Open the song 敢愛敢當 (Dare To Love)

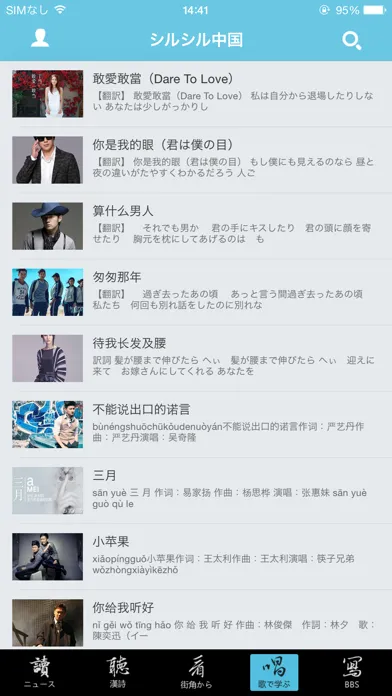click(x=196, y=94)
